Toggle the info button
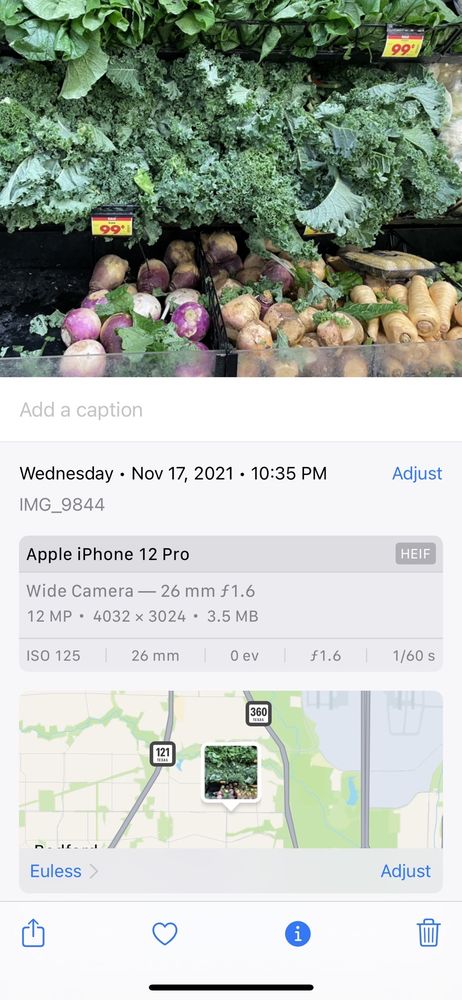 pyautogui.click(x=297, y=934)
